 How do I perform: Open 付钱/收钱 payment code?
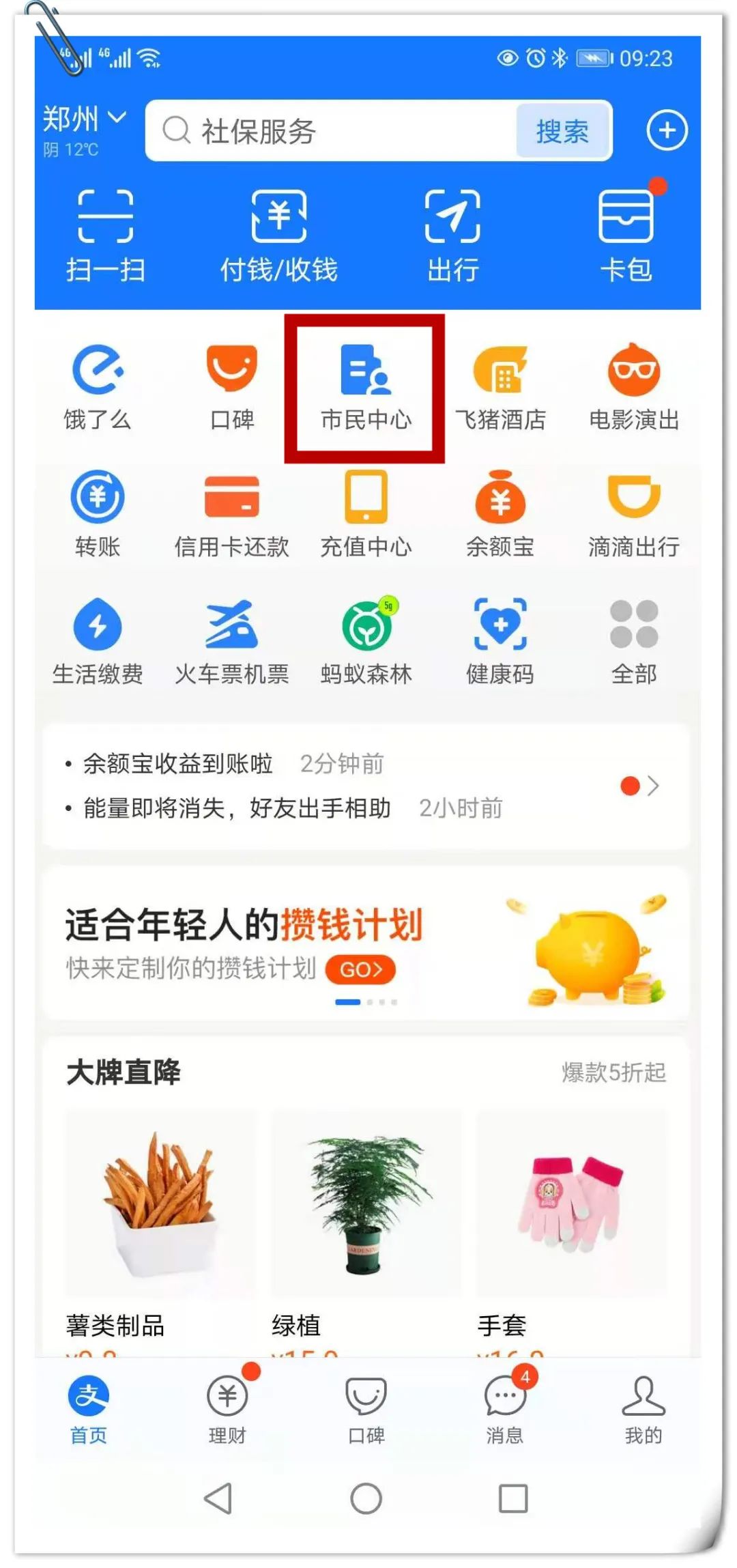click(x=278, y=236)
